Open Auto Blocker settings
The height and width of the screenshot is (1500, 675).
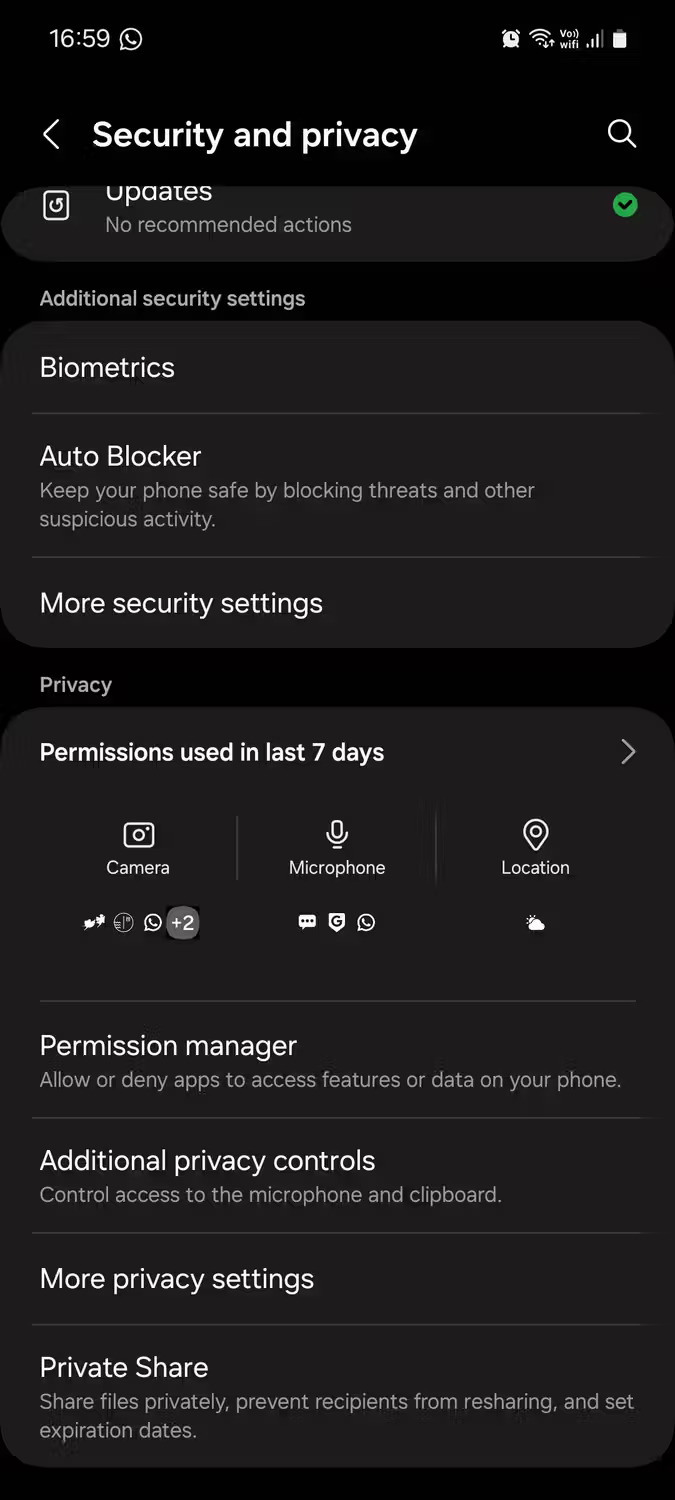pyautogui.click(x=336, y=486)
